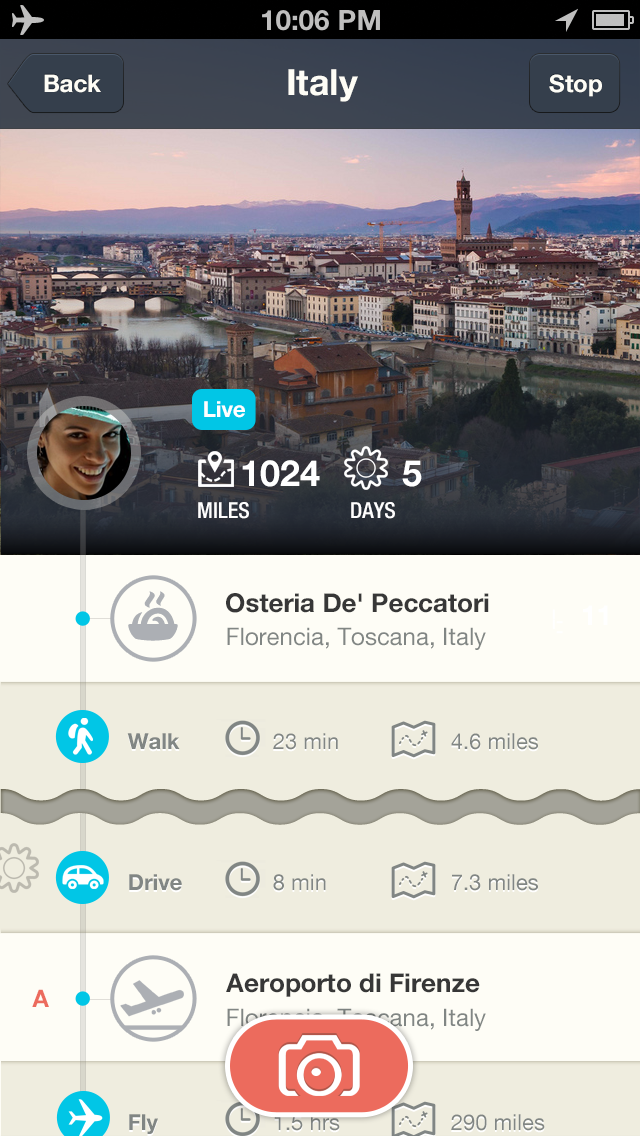Stop the live trip recording

(575, 84)
